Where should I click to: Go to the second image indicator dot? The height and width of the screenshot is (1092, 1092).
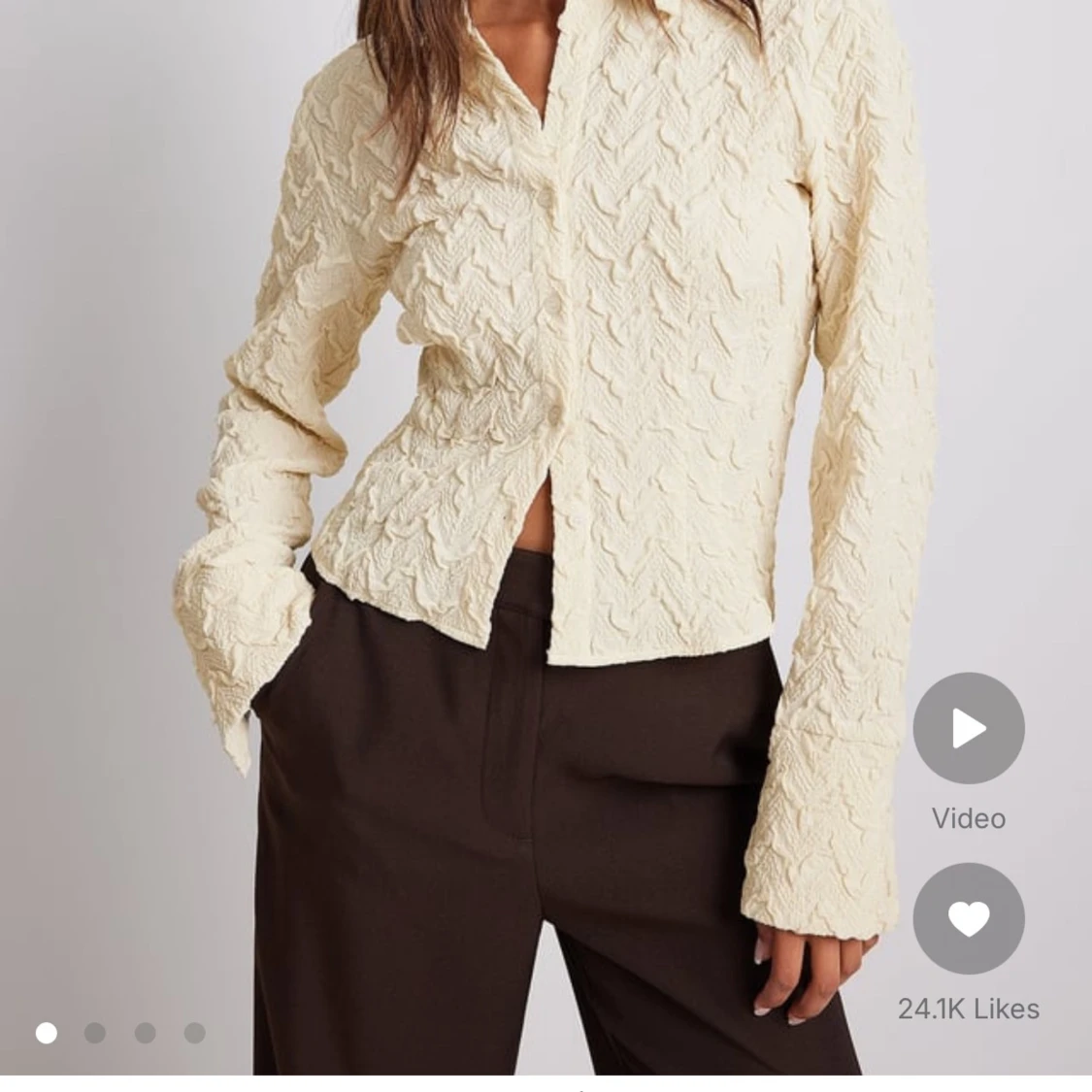pyautogui.click(x=95, y=1033)
